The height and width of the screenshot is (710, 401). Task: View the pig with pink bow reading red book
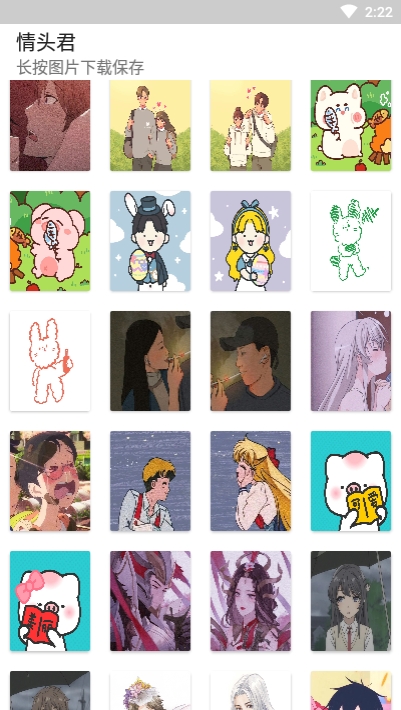(50, 601)
